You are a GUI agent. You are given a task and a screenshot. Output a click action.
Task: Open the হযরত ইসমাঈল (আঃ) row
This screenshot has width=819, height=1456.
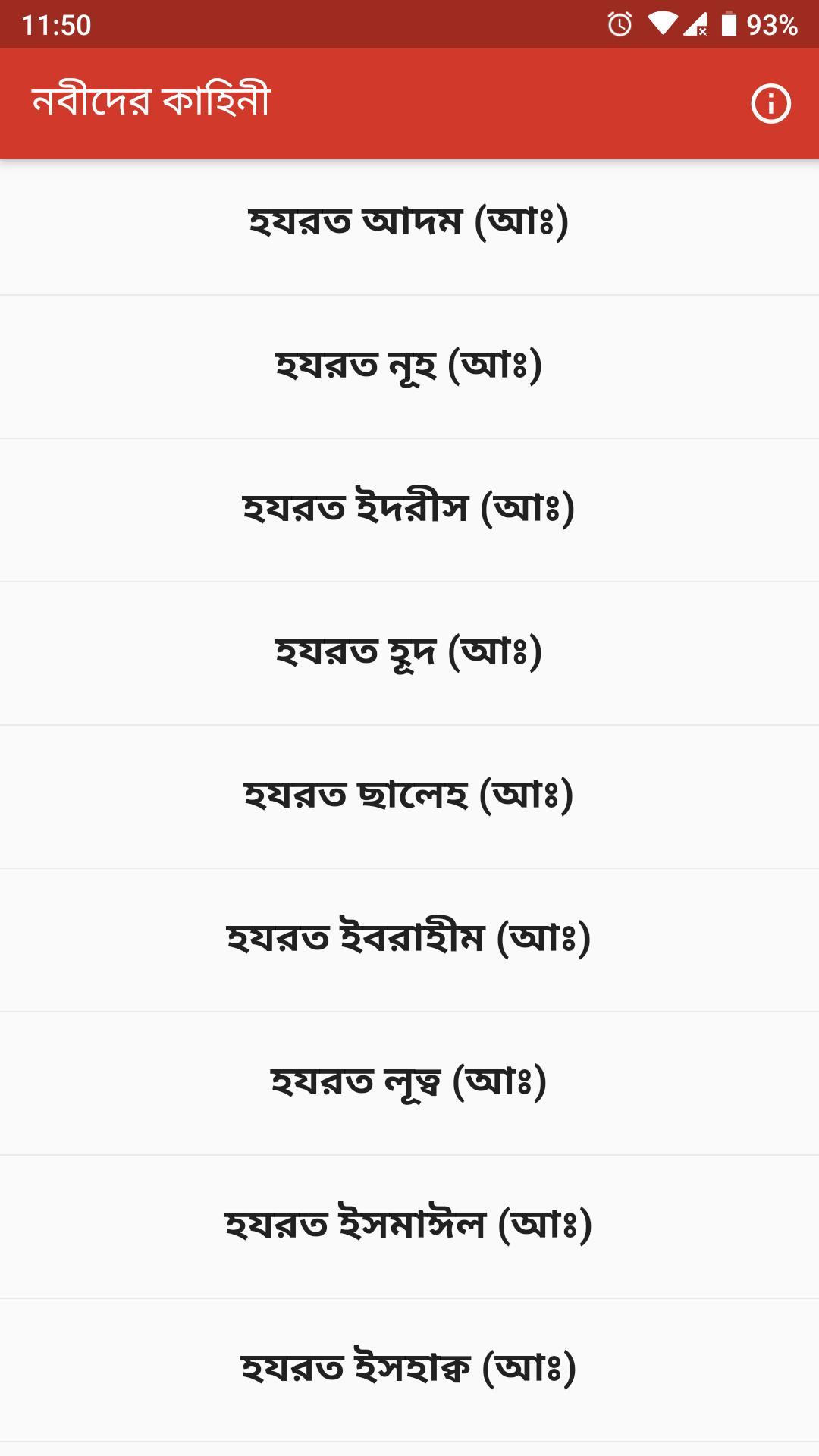click(409, 1225)
